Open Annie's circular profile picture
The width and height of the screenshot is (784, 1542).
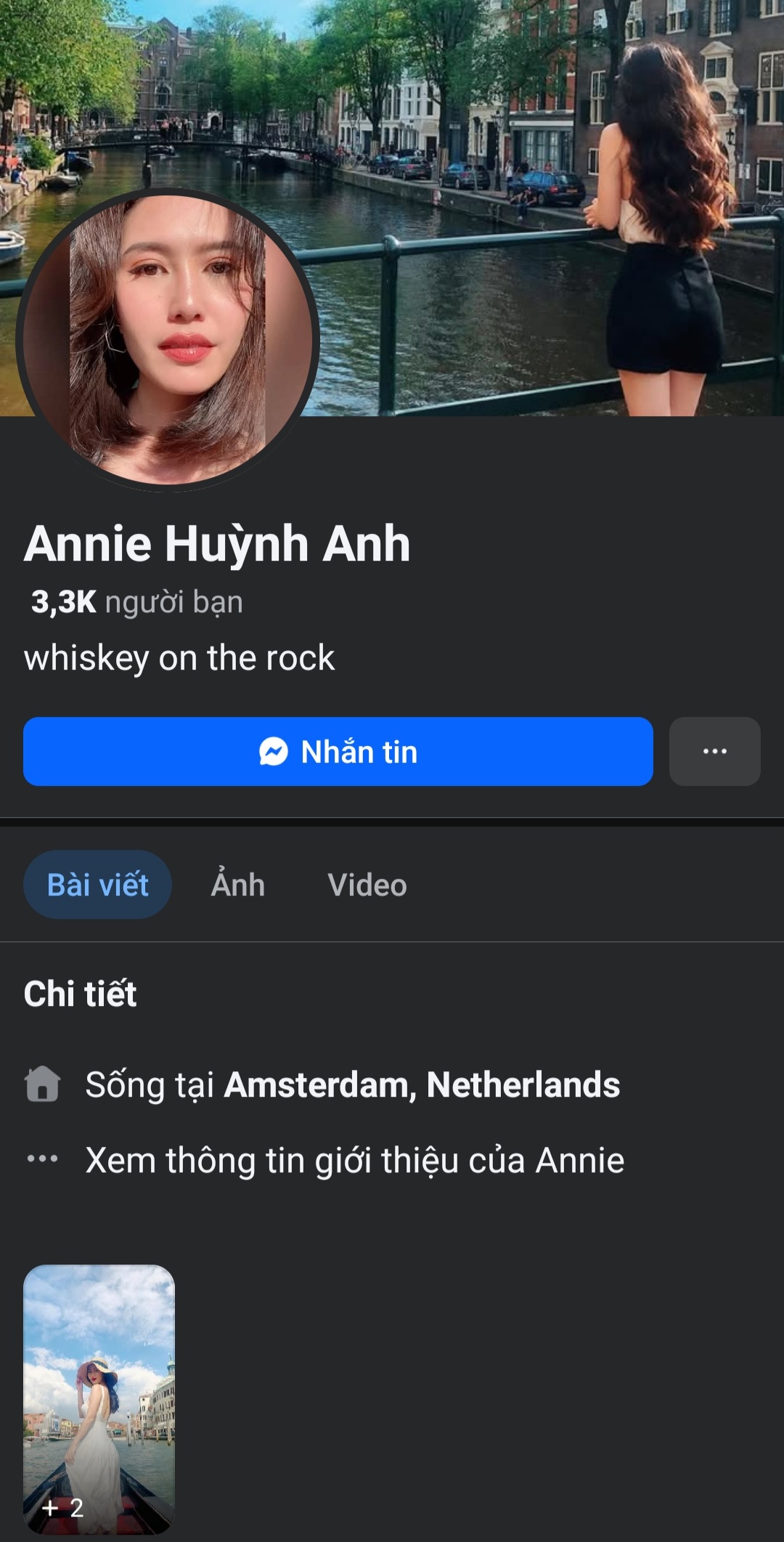point(167,334)
